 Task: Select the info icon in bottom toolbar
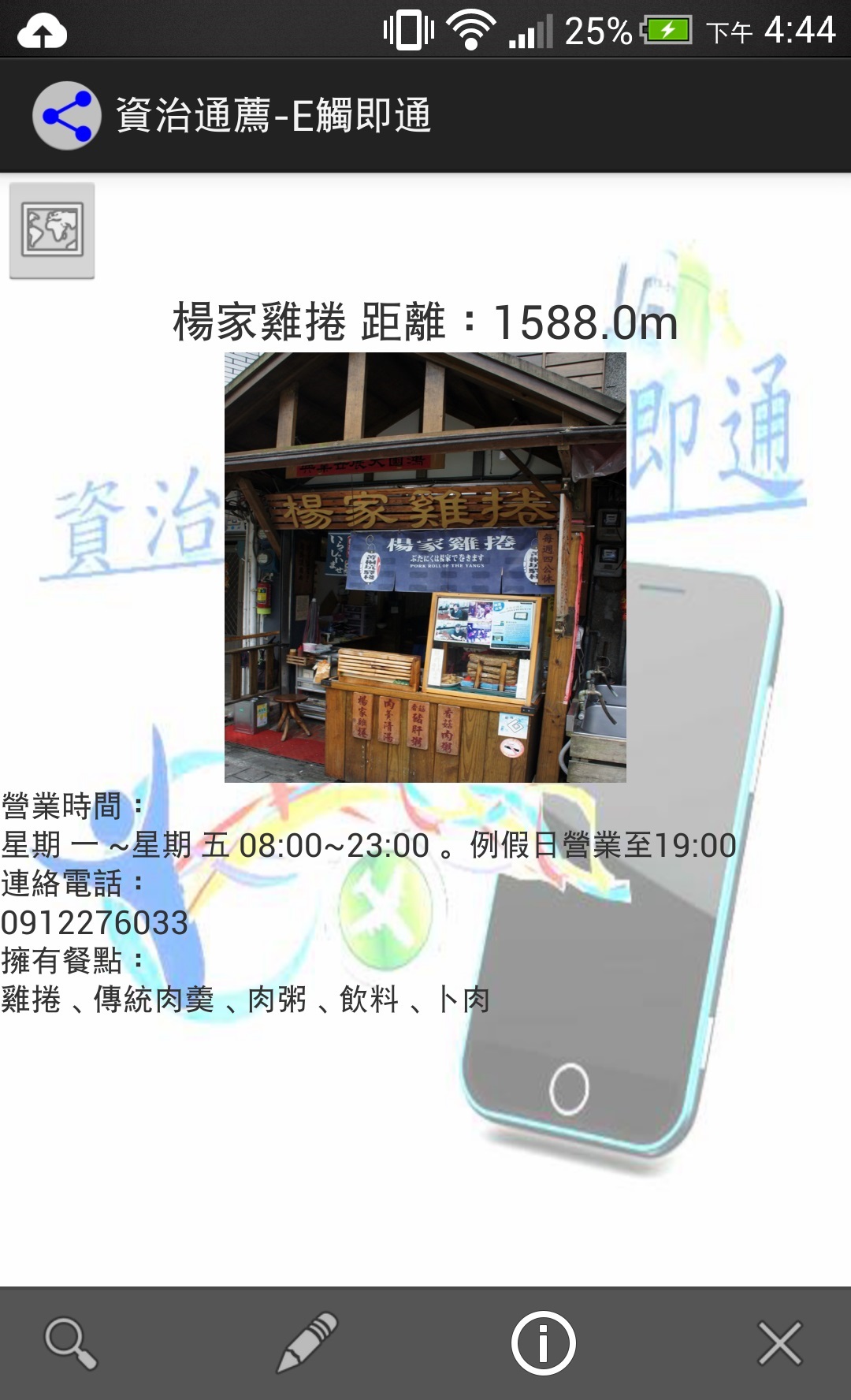(x=544, y=1342)
